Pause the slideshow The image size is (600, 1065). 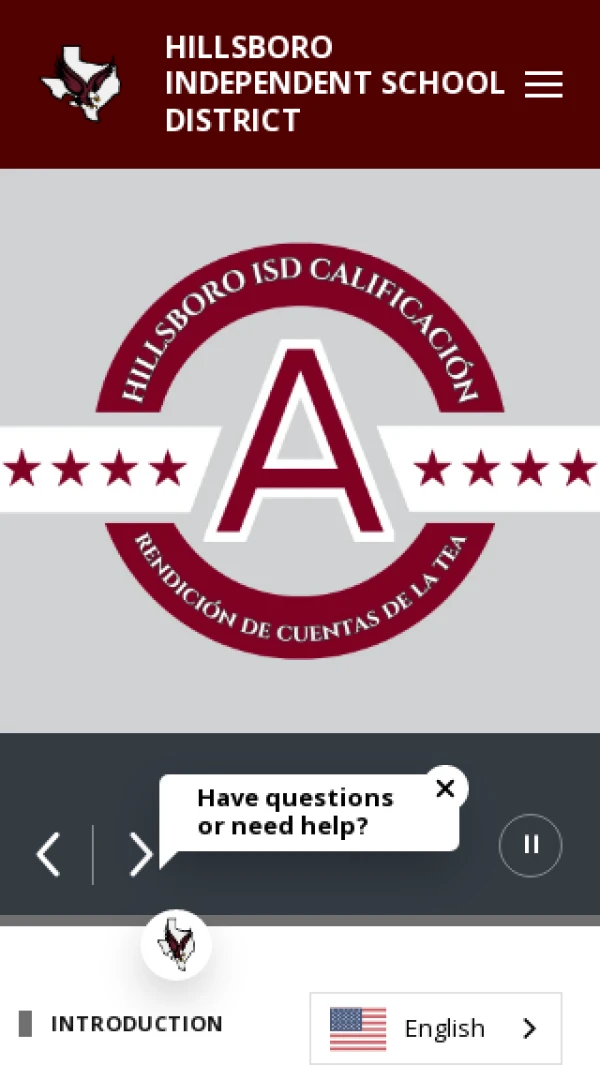click(530, 845)
